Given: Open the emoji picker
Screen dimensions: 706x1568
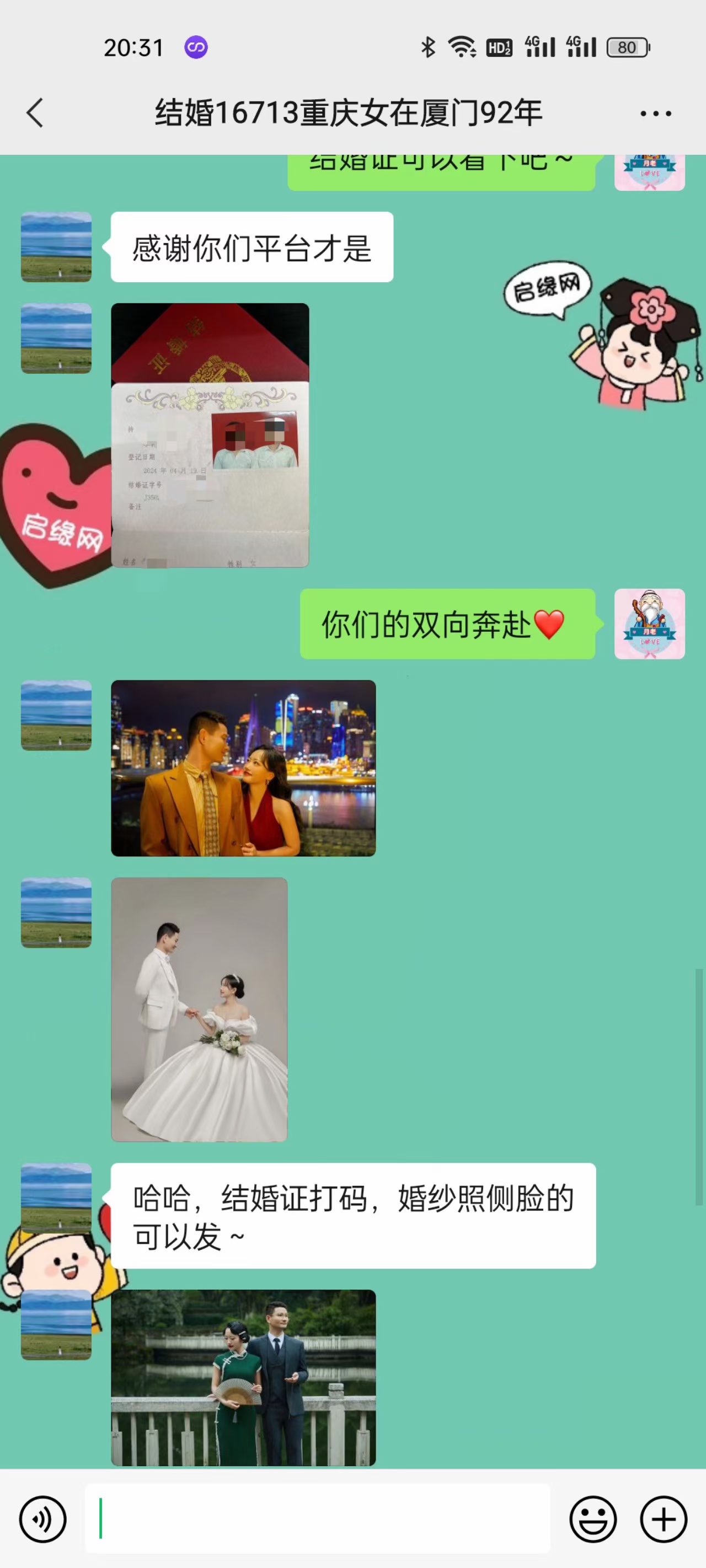Looking at the screenshot, I should pyautogui.click(x=593, y=1519).
